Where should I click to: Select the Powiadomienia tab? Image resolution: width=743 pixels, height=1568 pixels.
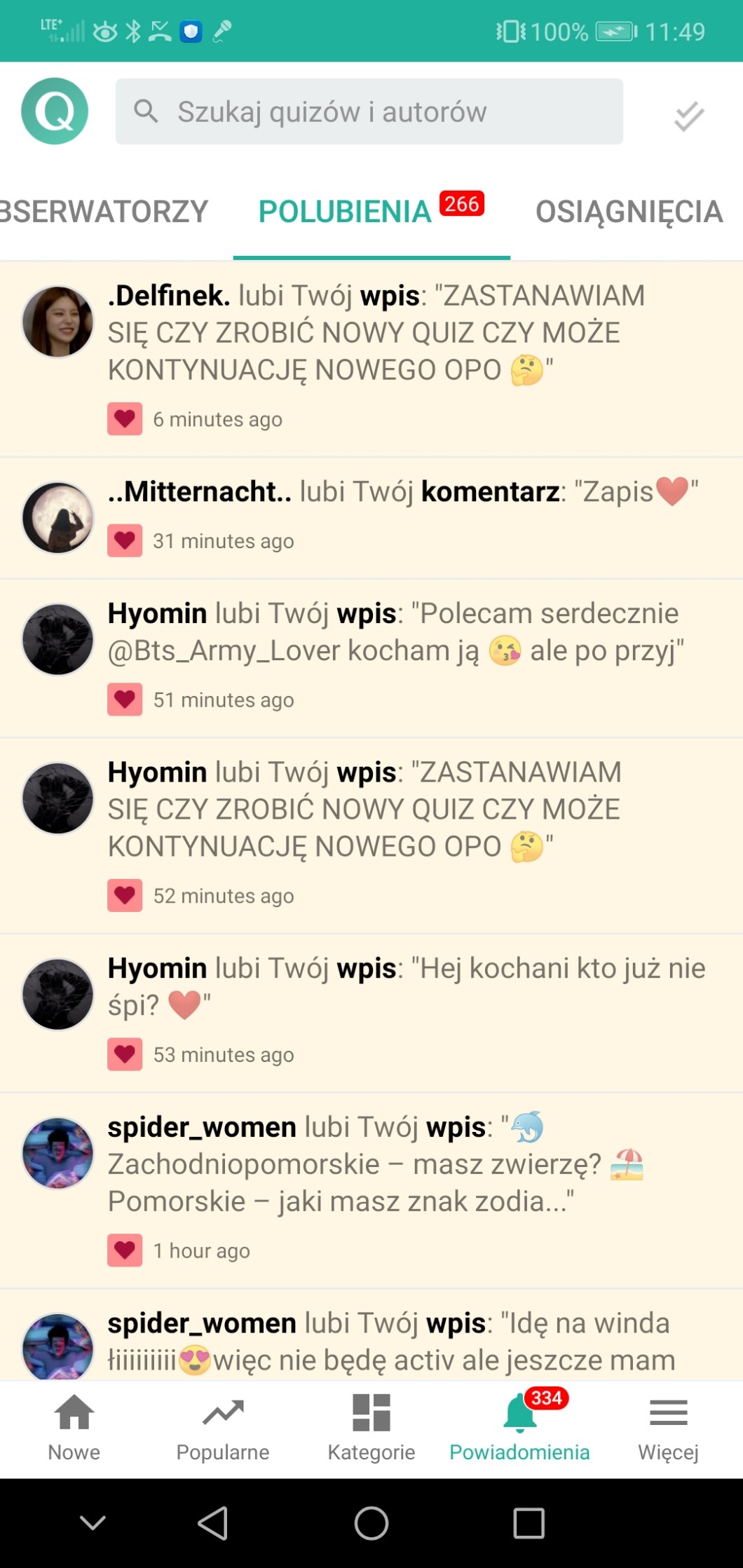tap(519, 1427)
